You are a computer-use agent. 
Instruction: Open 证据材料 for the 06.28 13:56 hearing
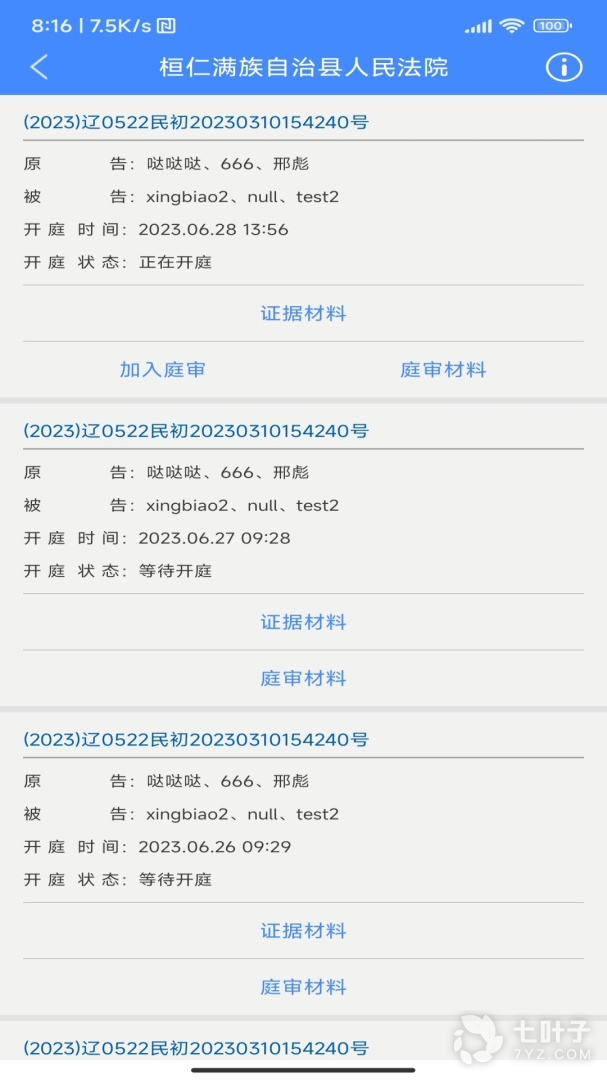(x=303, y=314)
